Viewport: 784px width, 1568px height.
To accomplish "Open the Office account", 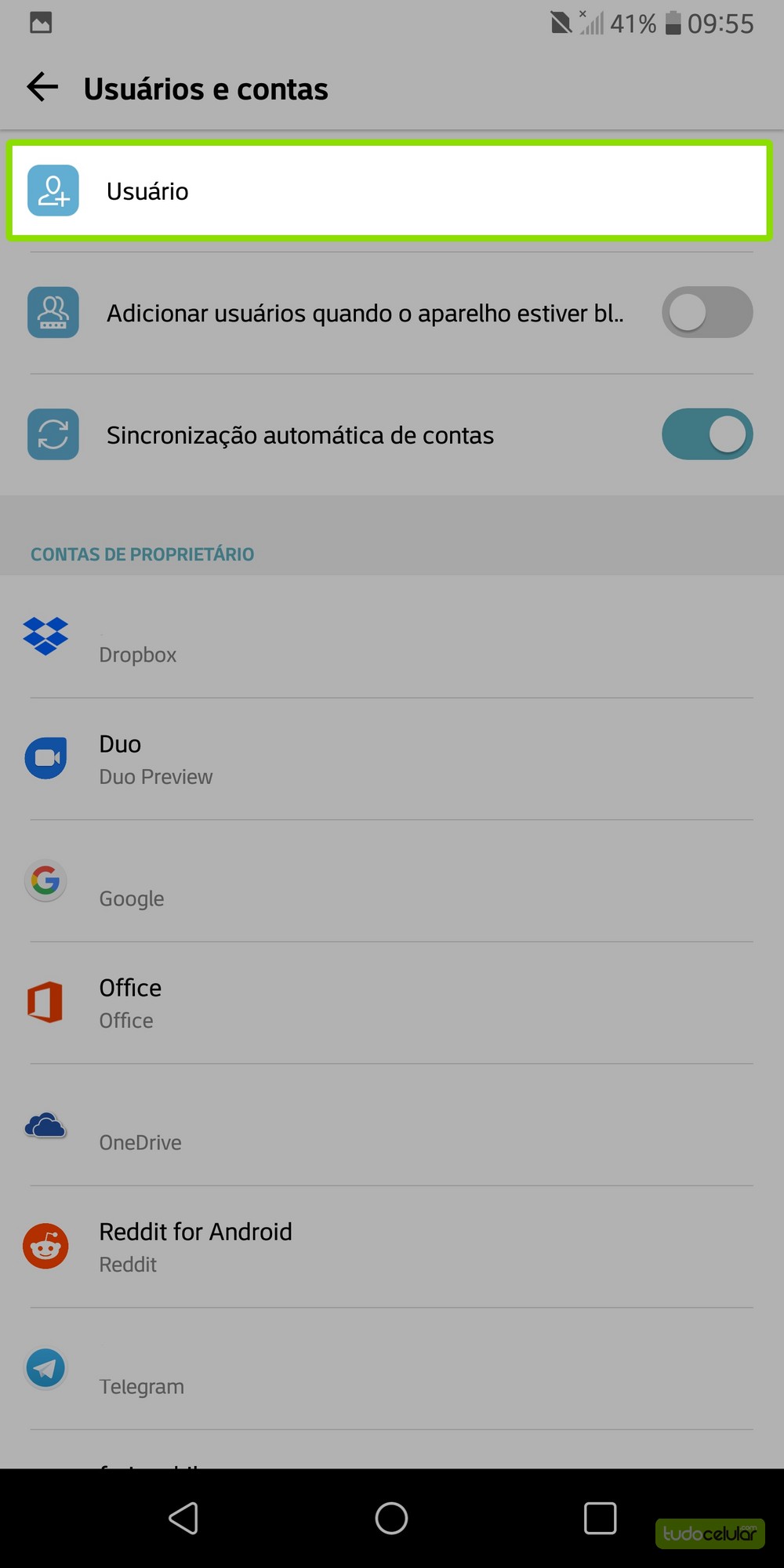I will (390, 1003).
